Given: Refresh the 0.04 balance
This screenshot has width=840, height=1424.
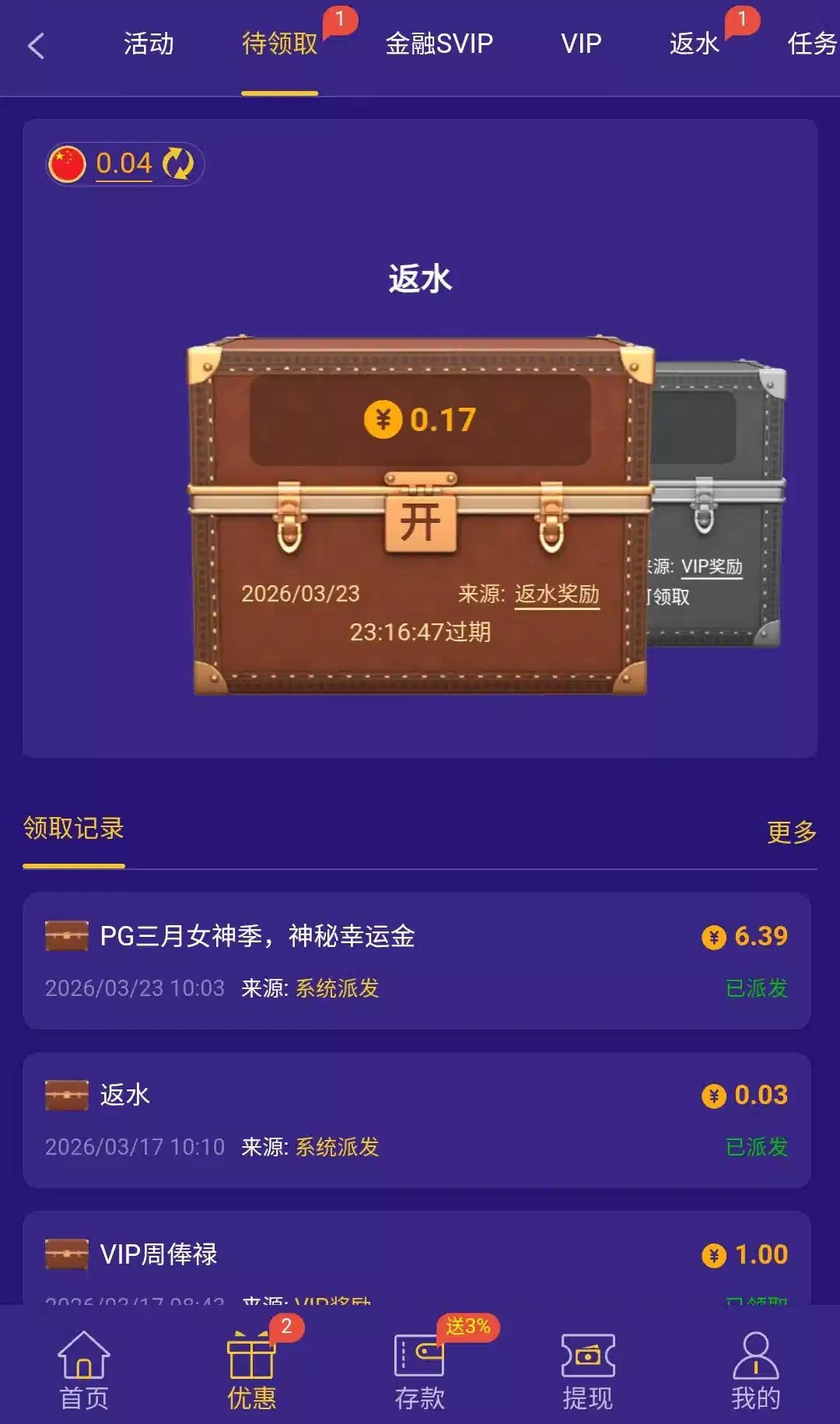Looking at the screenshot, I should click(178, 164).
